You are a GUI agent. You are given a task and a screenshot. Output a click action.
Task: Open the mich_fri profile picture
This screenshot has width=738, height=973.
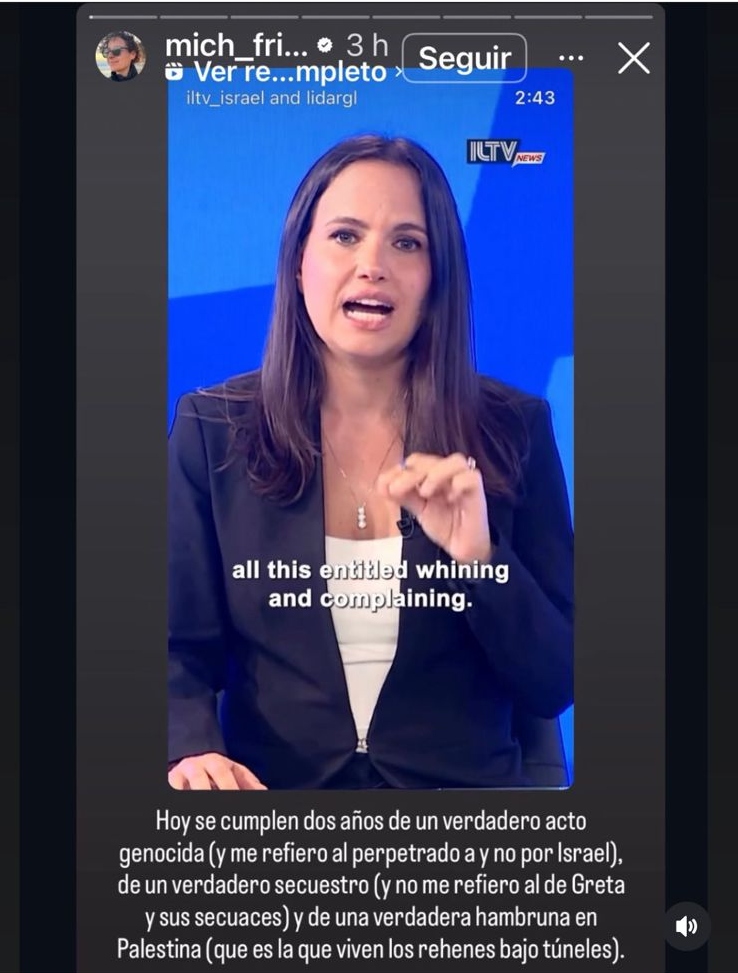tap(120, 56)
